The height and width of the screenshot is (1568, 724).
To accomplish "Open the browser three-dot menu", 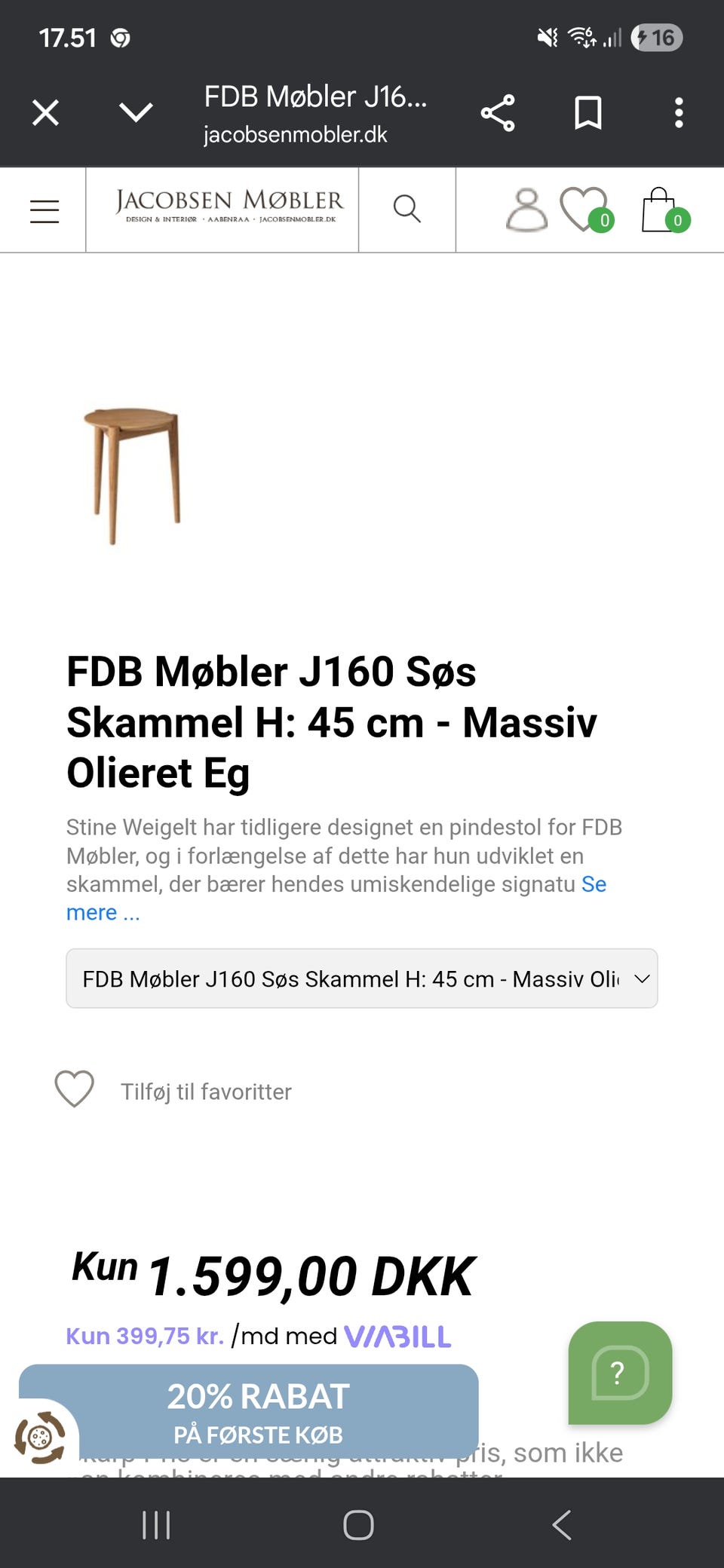I will click(x=678, y=113).
